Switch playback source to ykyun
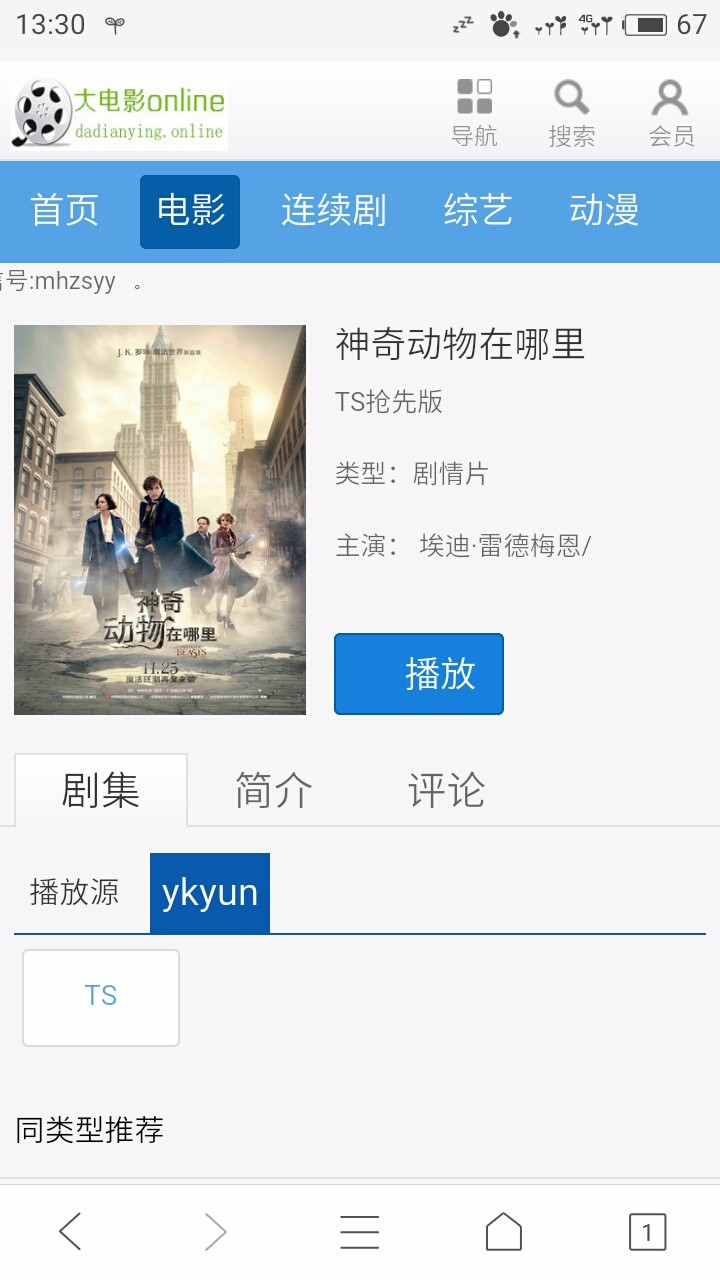Screen dimensions: 720x1280 [x=209, y=892]
